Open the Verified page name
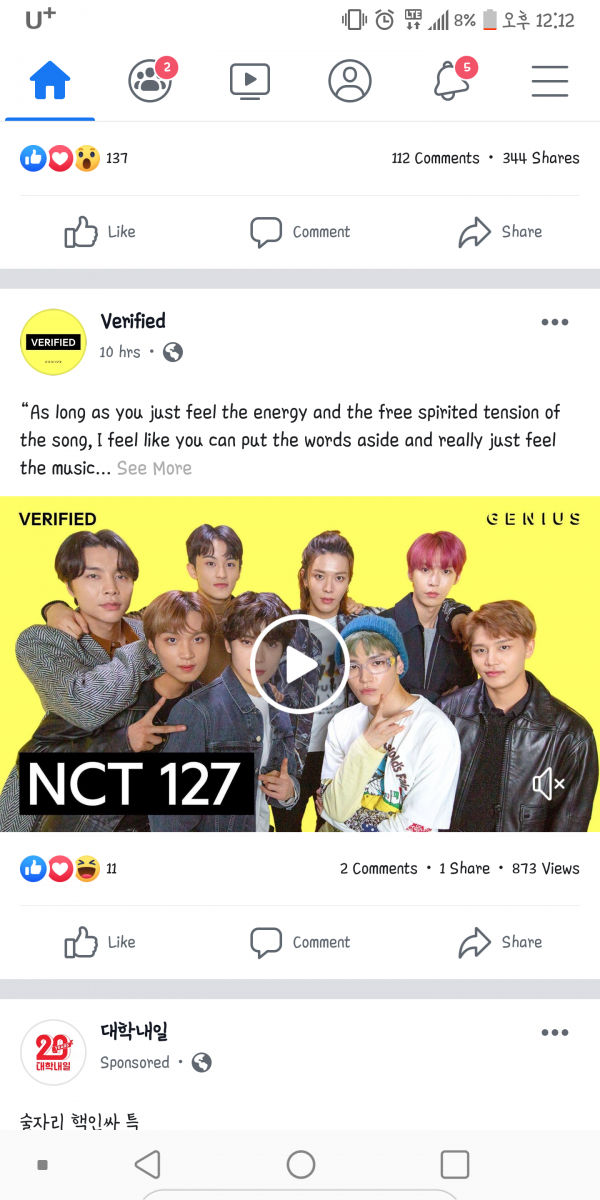 [x=133, y=321]
